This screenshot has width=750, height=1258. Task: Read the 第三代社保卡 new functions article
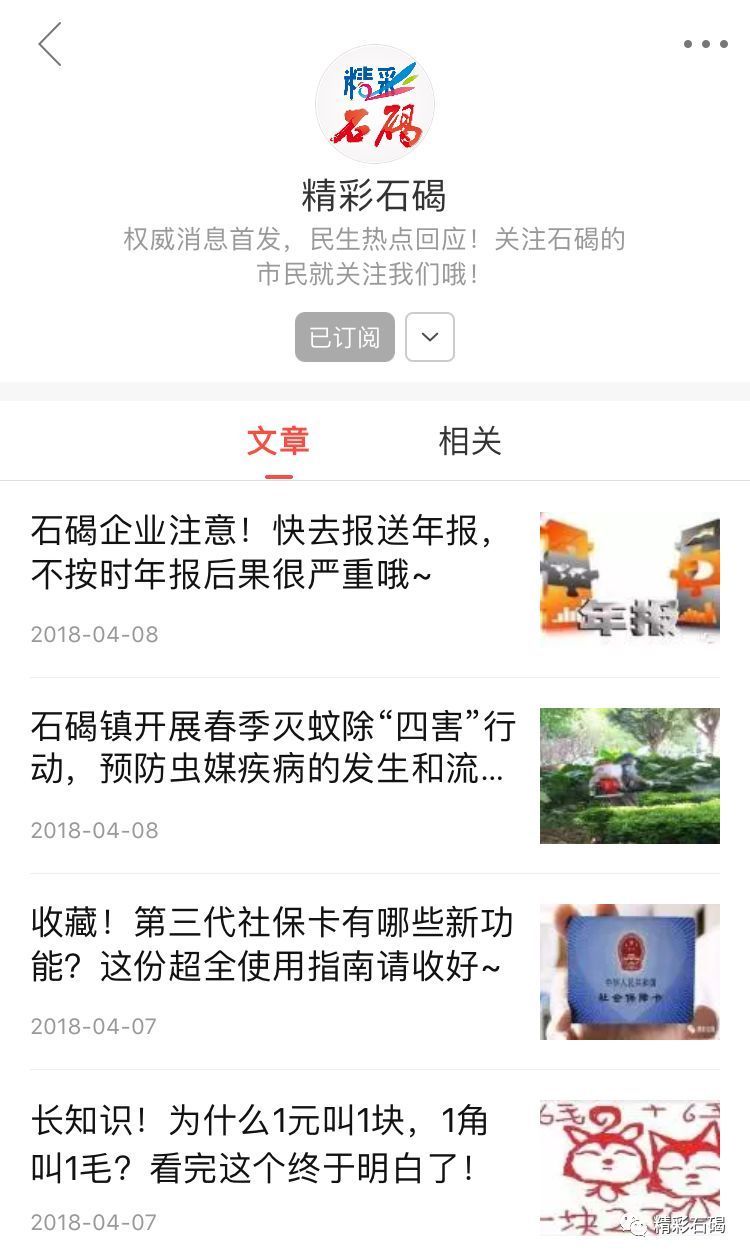coord(270,944)
